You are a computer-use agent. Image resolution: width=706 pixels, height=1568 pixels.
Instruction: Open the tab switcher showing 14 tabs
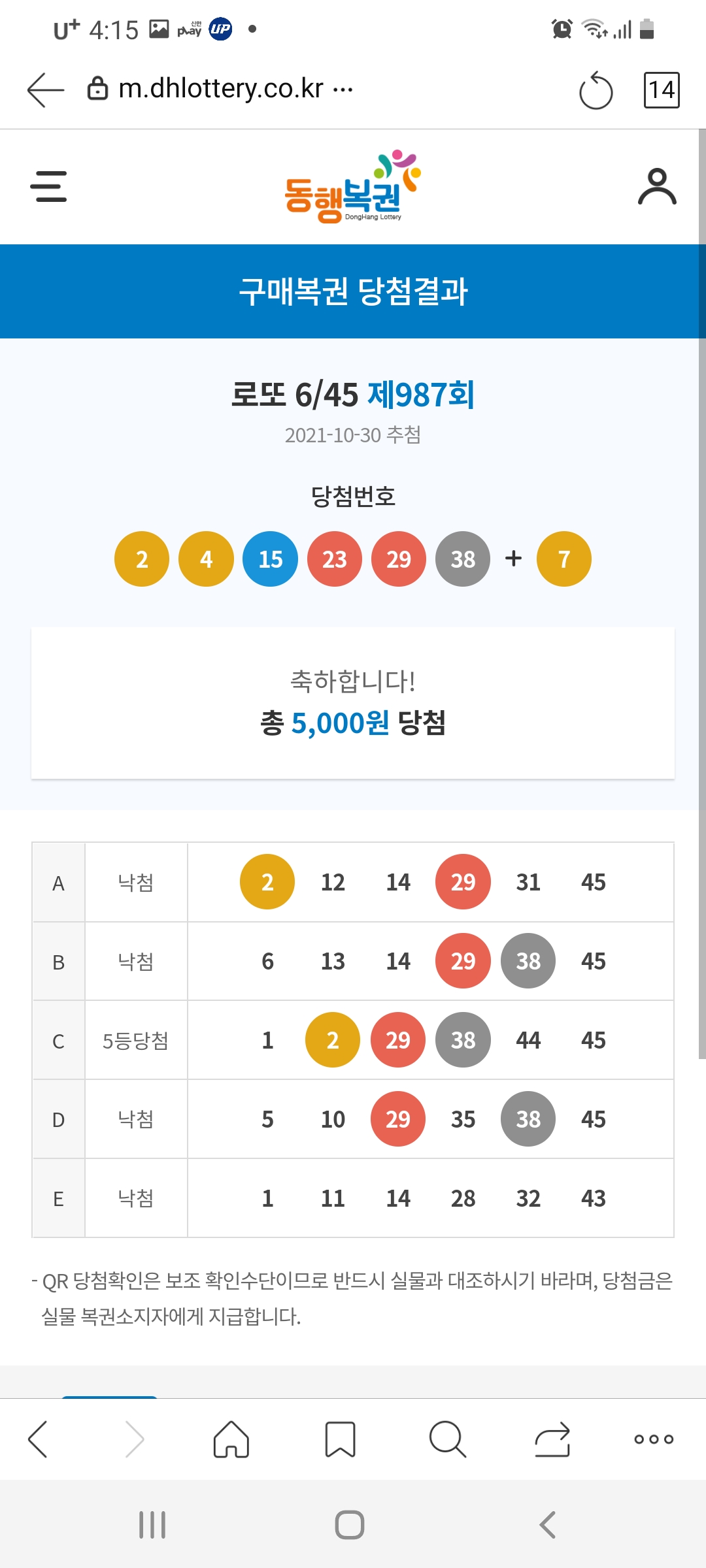pos(661,90)
